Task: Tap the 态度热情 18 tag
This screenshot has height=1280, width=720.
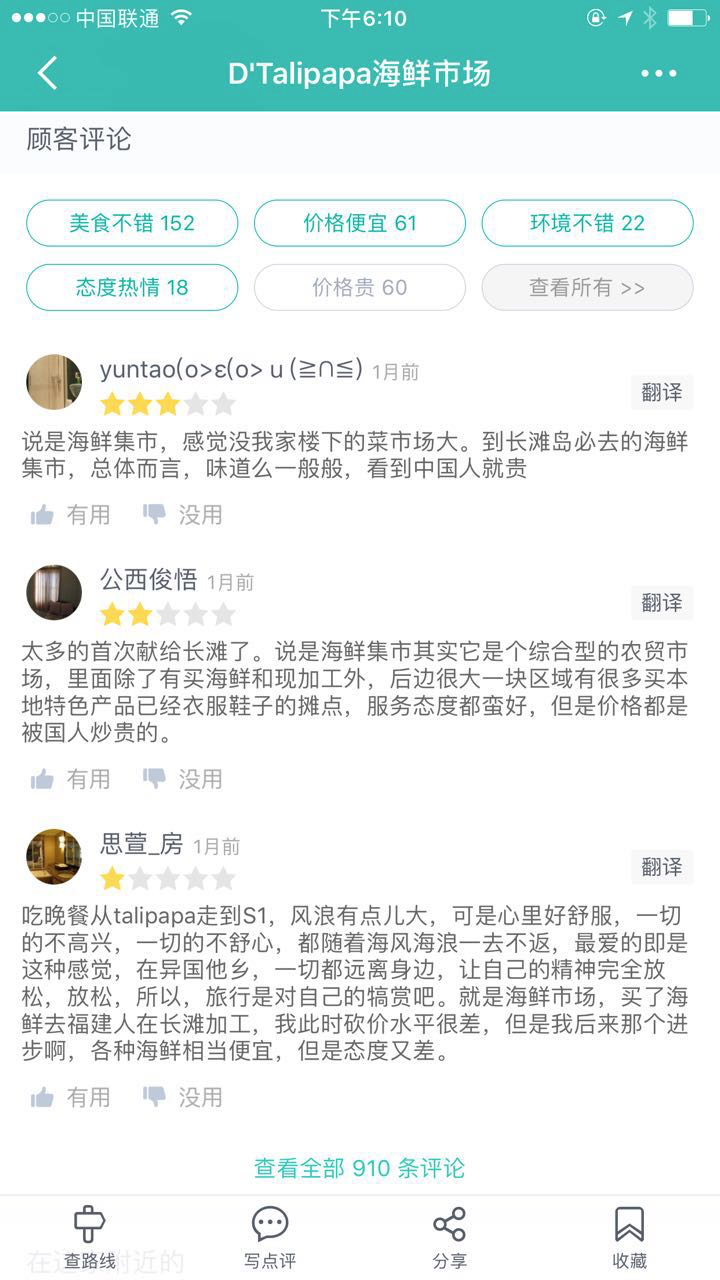Action: (132, 287)
